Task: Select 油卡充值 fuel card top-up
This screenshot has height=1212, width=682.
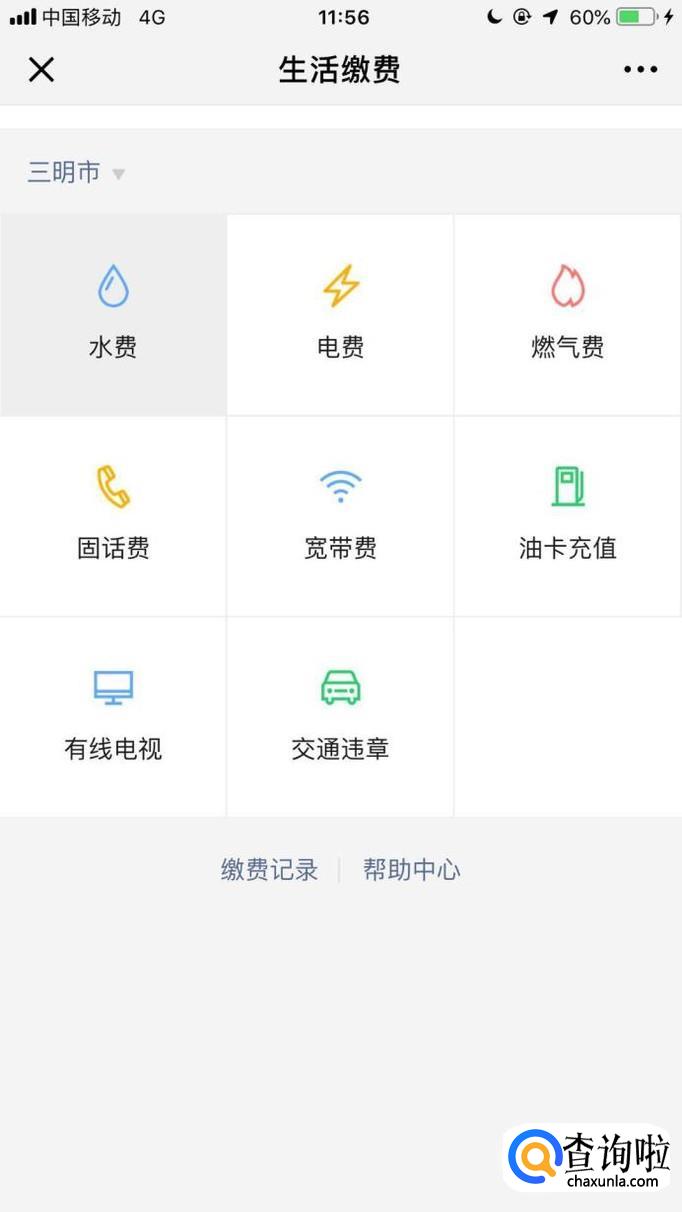Action: 567,515
